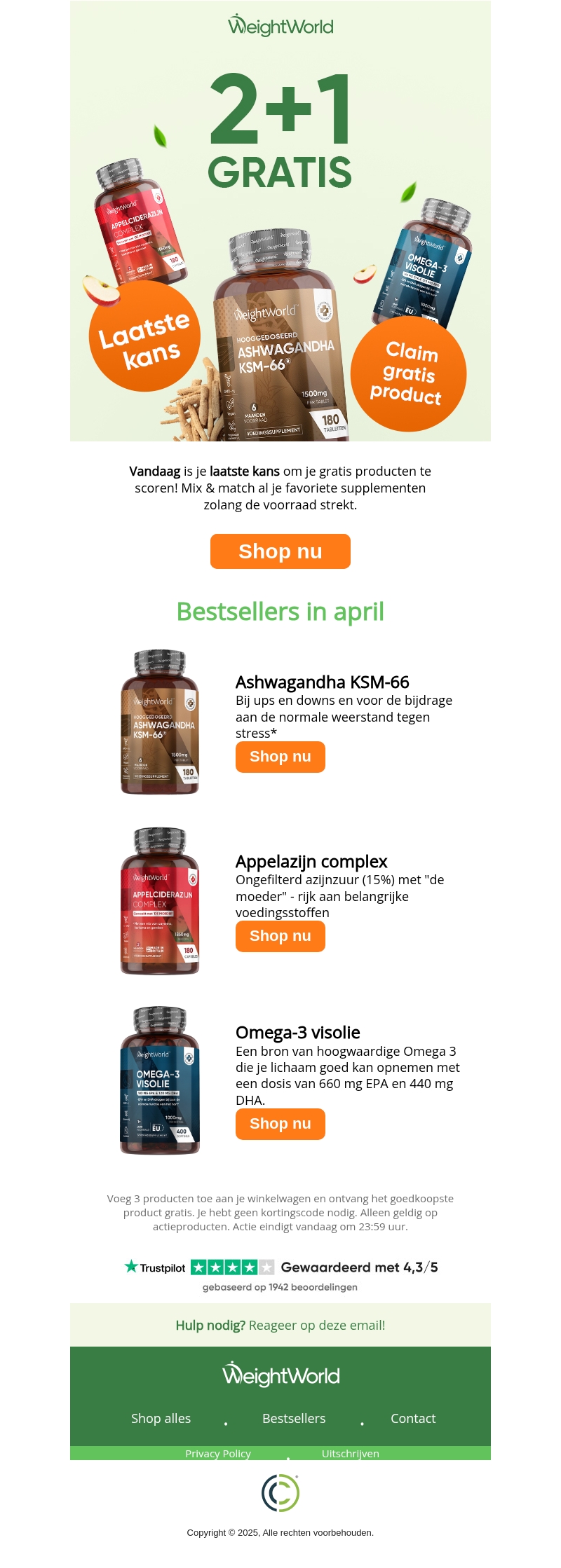Viewport: 561px width, 1568px height.
Task: Open the Ashwagandha KSM-66 product image
Action: pos(160,722)
